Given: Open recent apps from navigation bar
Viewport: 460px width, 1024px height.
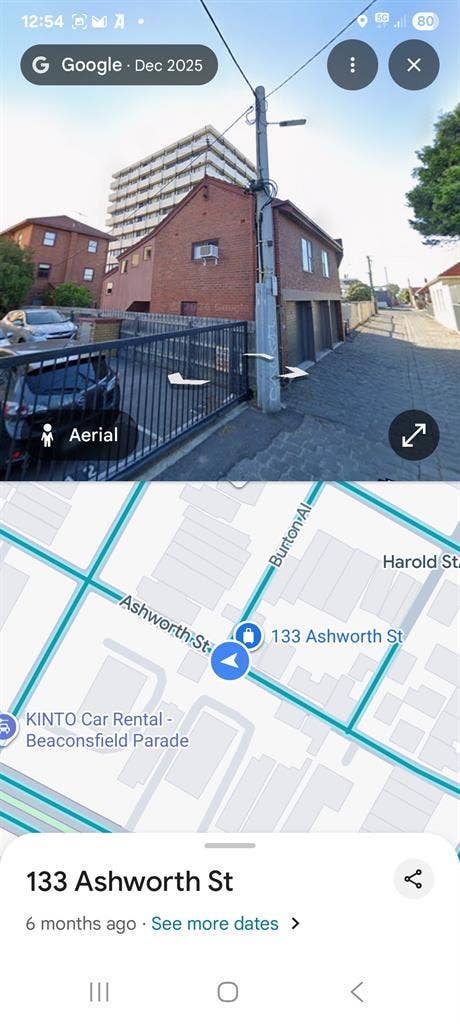Looking at the screenshot, I should [x=99, y=992].
